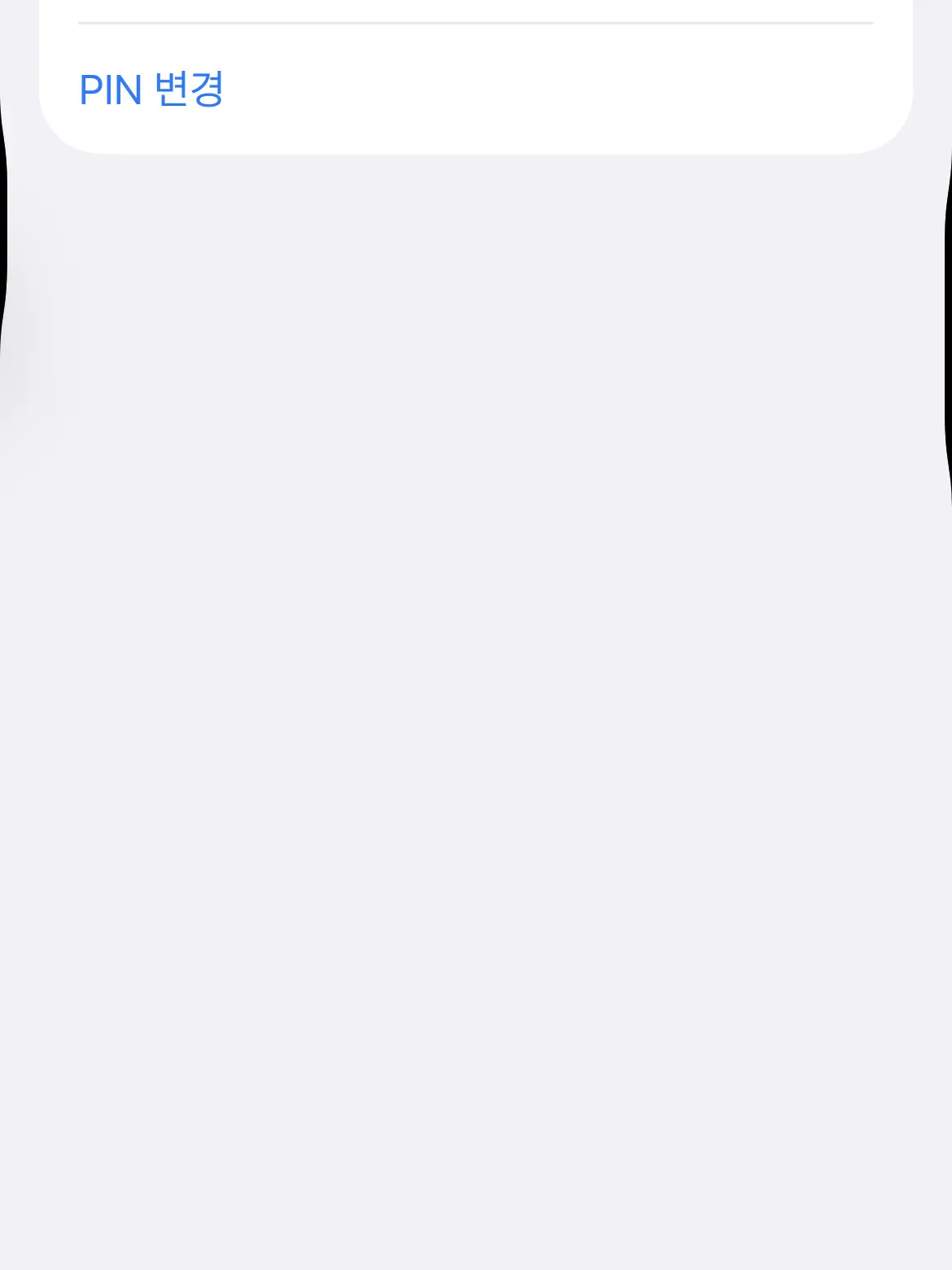Tap PIN 변경 to change the PIN
The height and width of the screenshot is (1270, 952).
[151, 90]
